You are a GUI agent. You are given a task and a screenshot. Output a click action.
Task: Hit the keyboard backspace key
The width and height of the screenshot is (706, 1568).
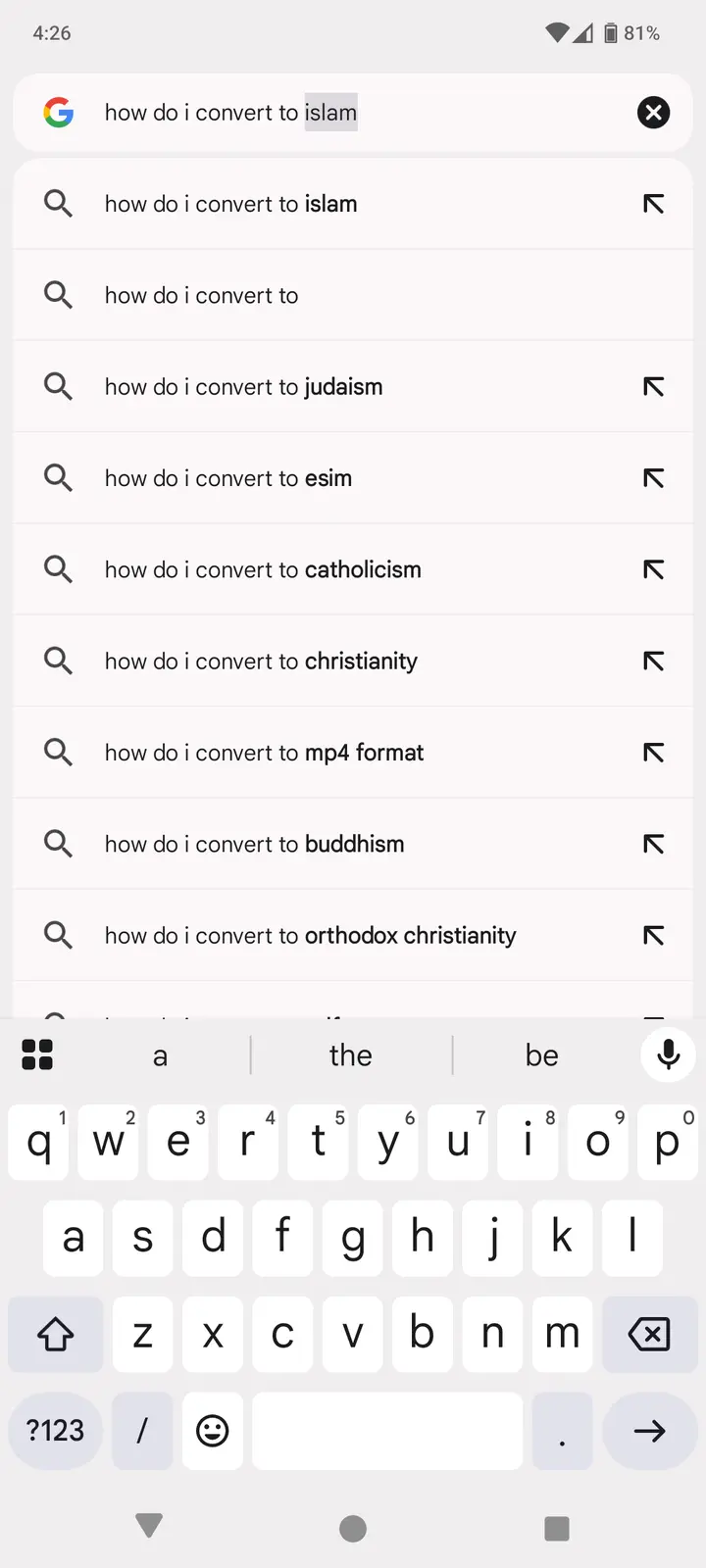point(648,1334)
